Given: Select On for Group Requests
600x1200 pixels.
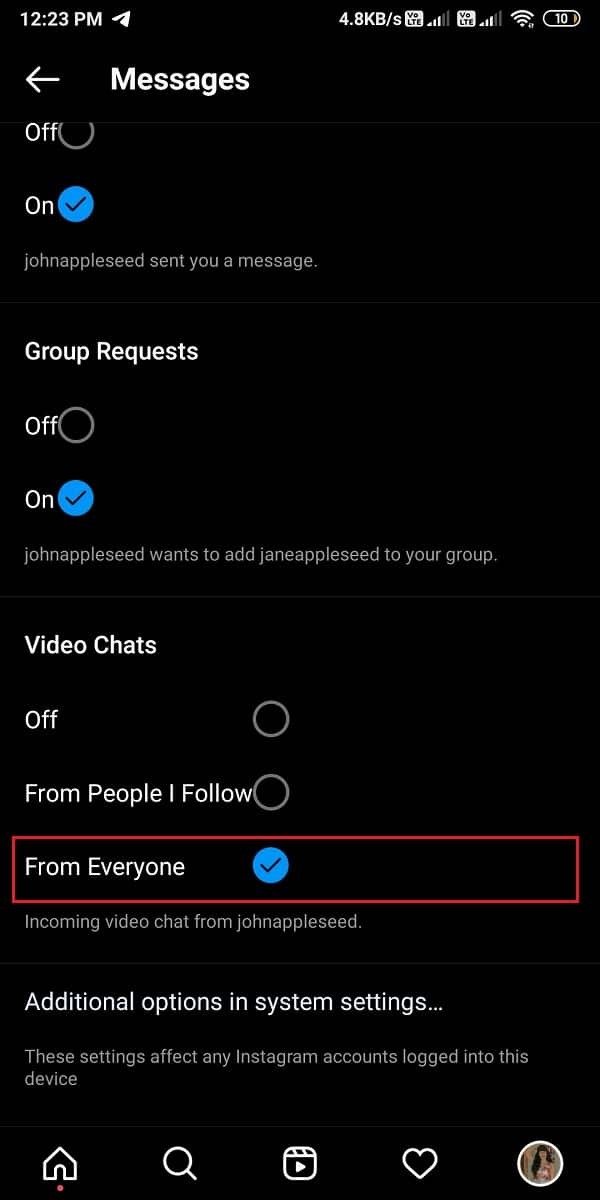Looking at the screenshot, I should (x=75, y=498).
